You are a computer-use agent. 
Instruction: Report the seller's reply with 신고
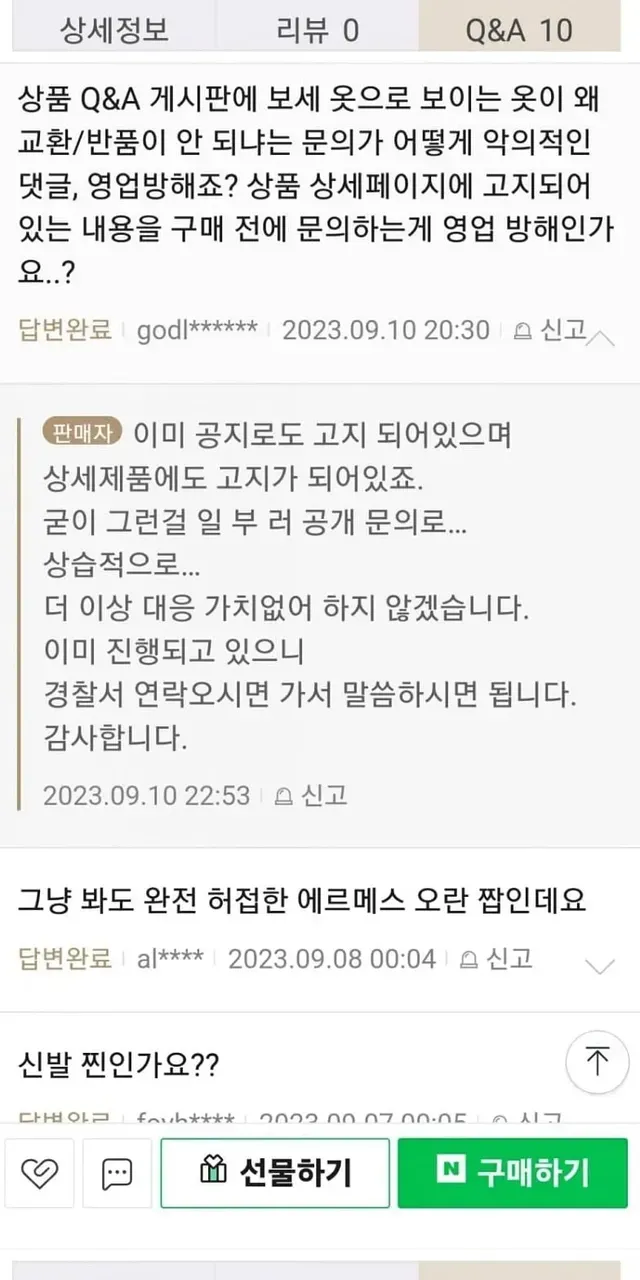[310, 795]
